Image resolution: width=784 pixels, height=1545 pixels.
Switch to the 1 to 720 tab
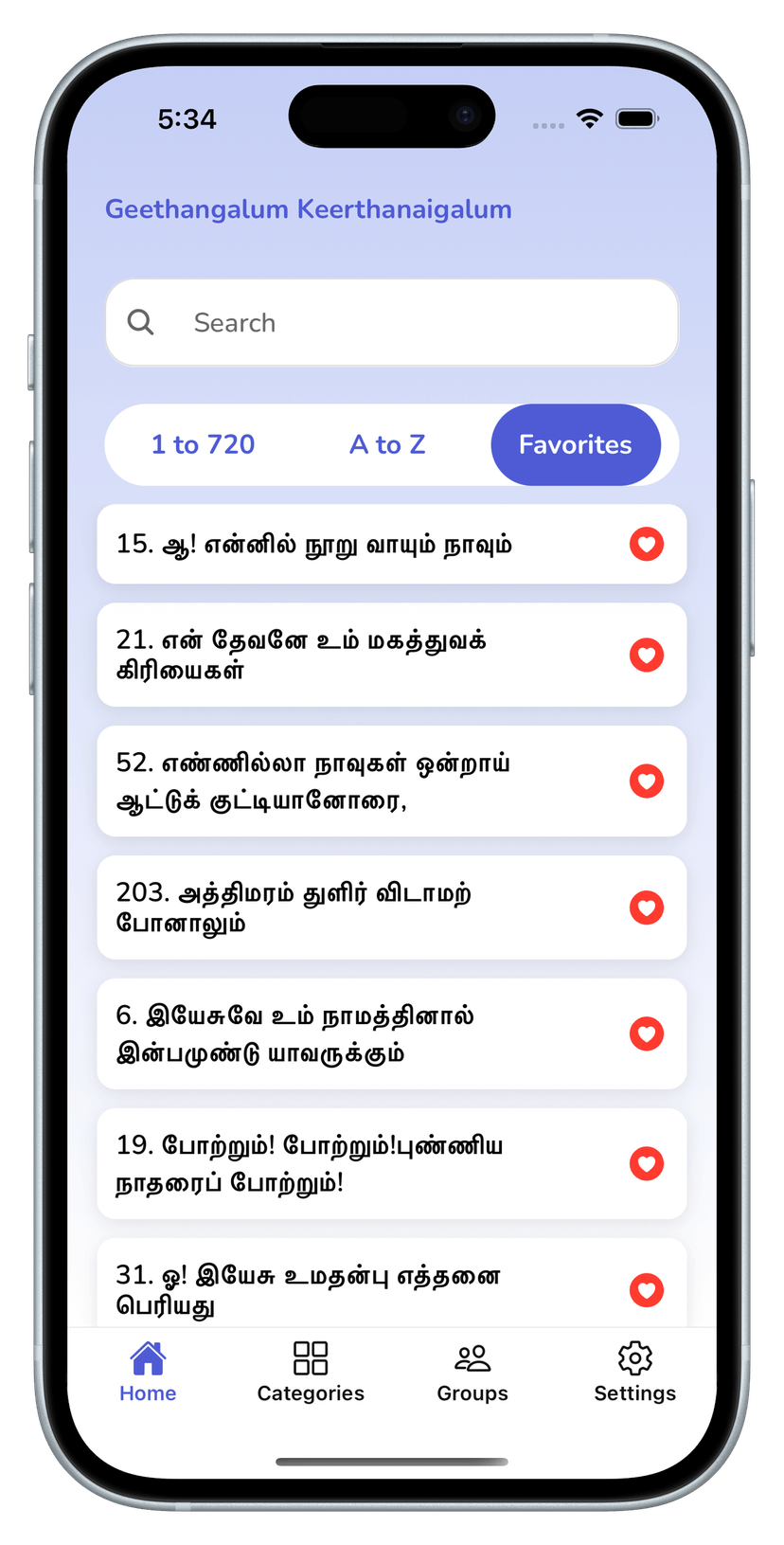click(x=204, y=444)
